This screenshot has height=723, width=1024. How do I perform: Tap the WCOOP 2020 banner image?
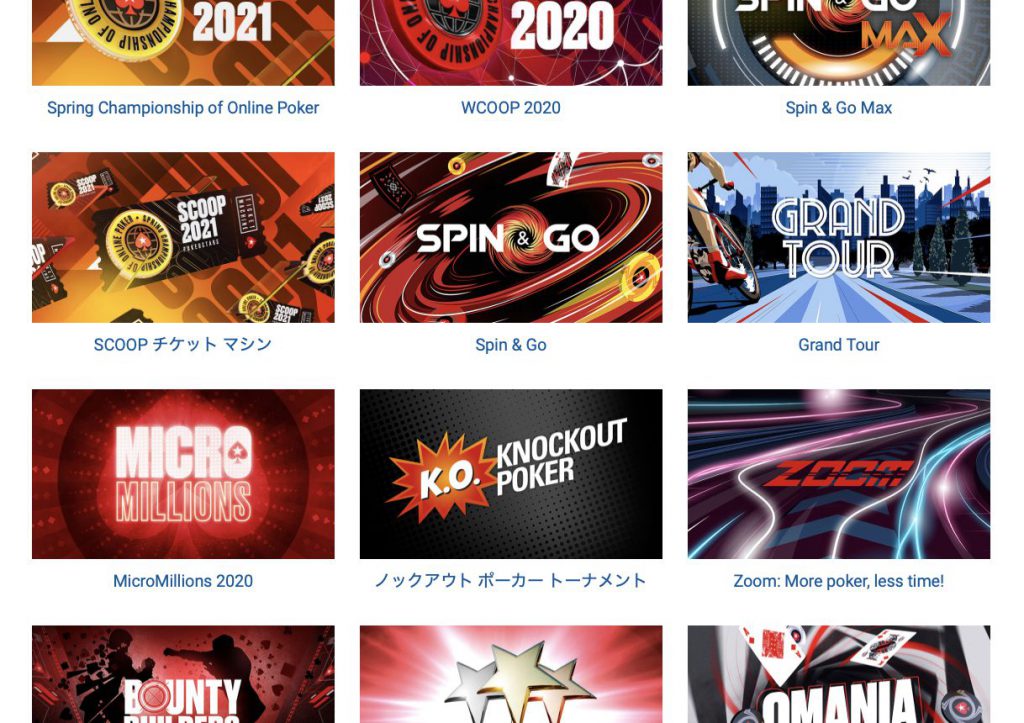coord(510,42)
